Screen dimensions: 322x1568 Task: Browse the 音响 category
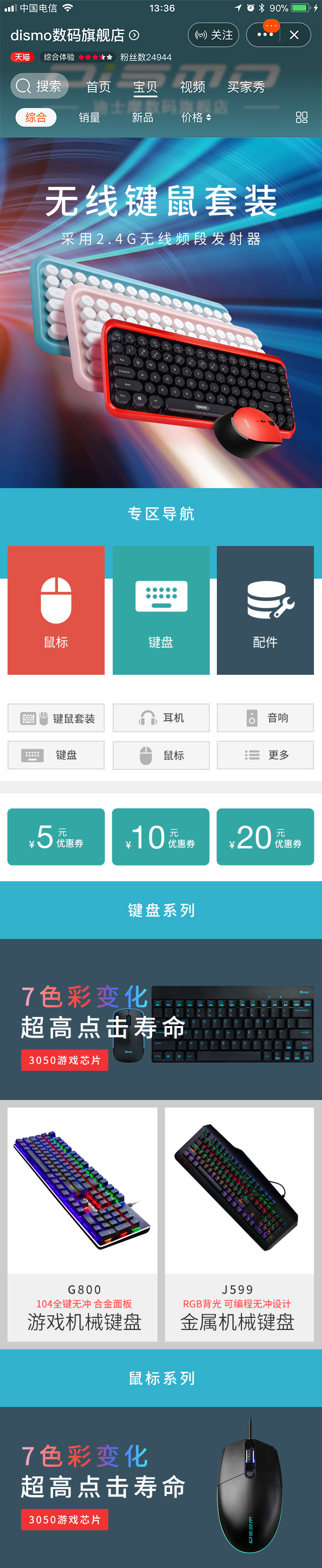click(265, 718)
